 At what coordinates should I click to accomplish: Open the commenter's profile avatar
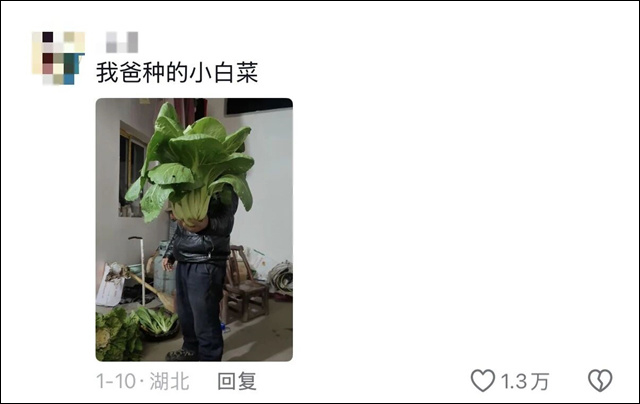57,56
